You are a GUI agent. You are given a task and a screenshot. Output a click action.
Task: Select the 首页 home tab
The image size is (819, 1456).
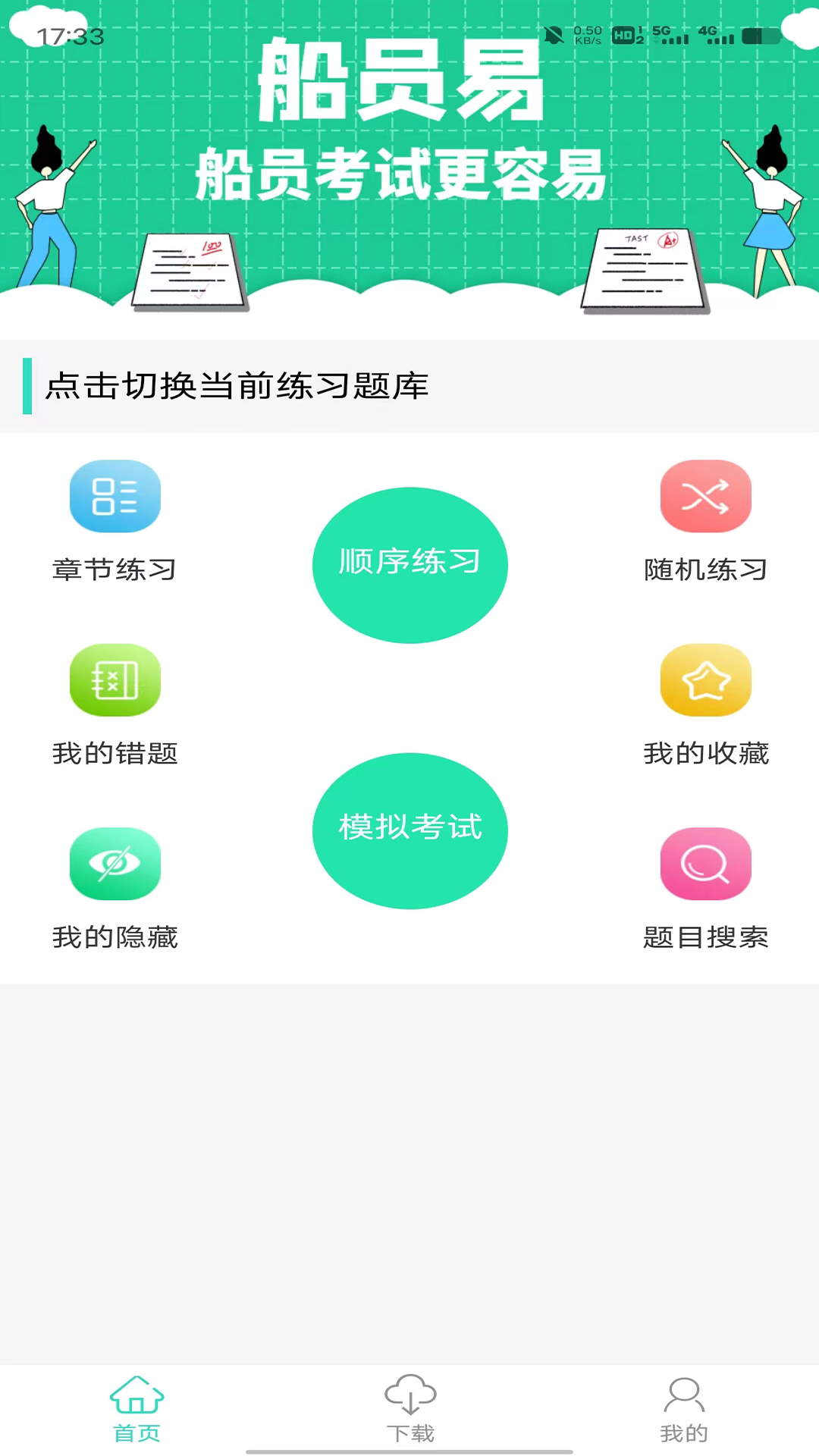coord(136,1409)
